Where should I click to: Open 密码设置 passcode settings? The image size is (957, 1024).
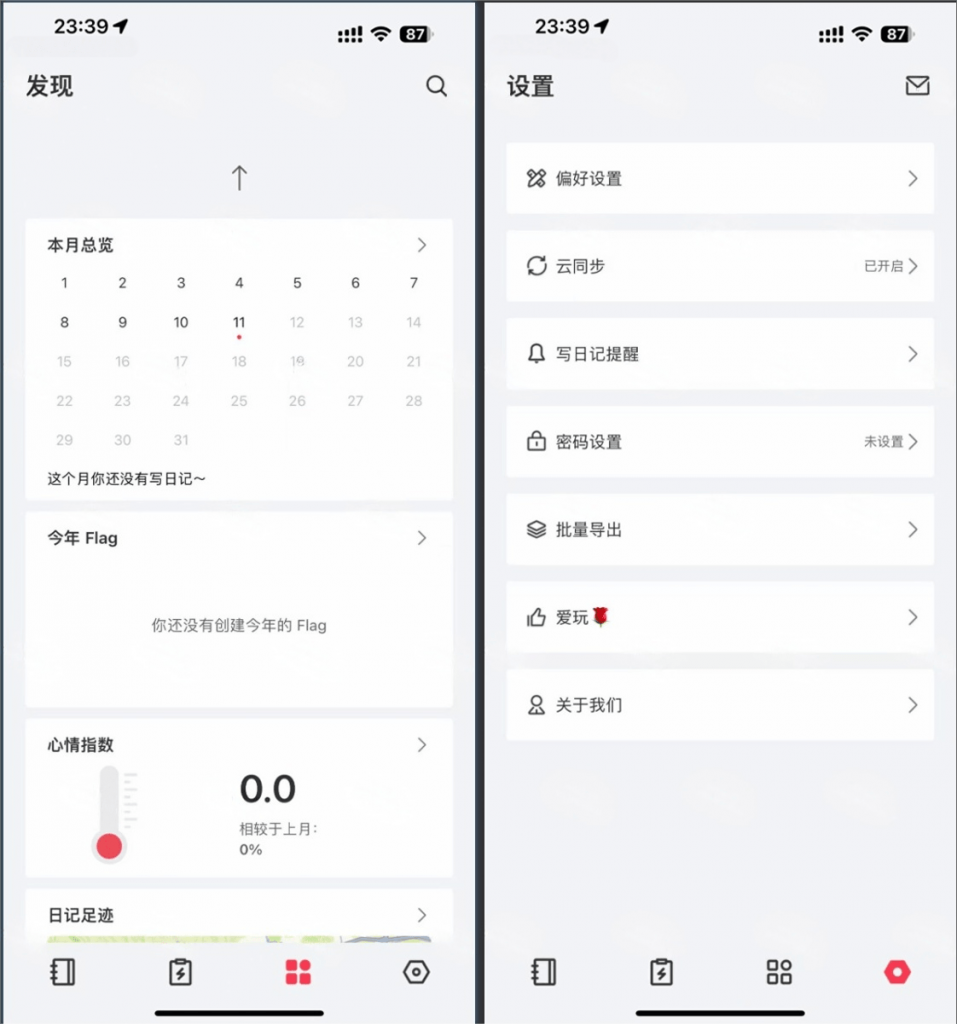pos(720,442)
